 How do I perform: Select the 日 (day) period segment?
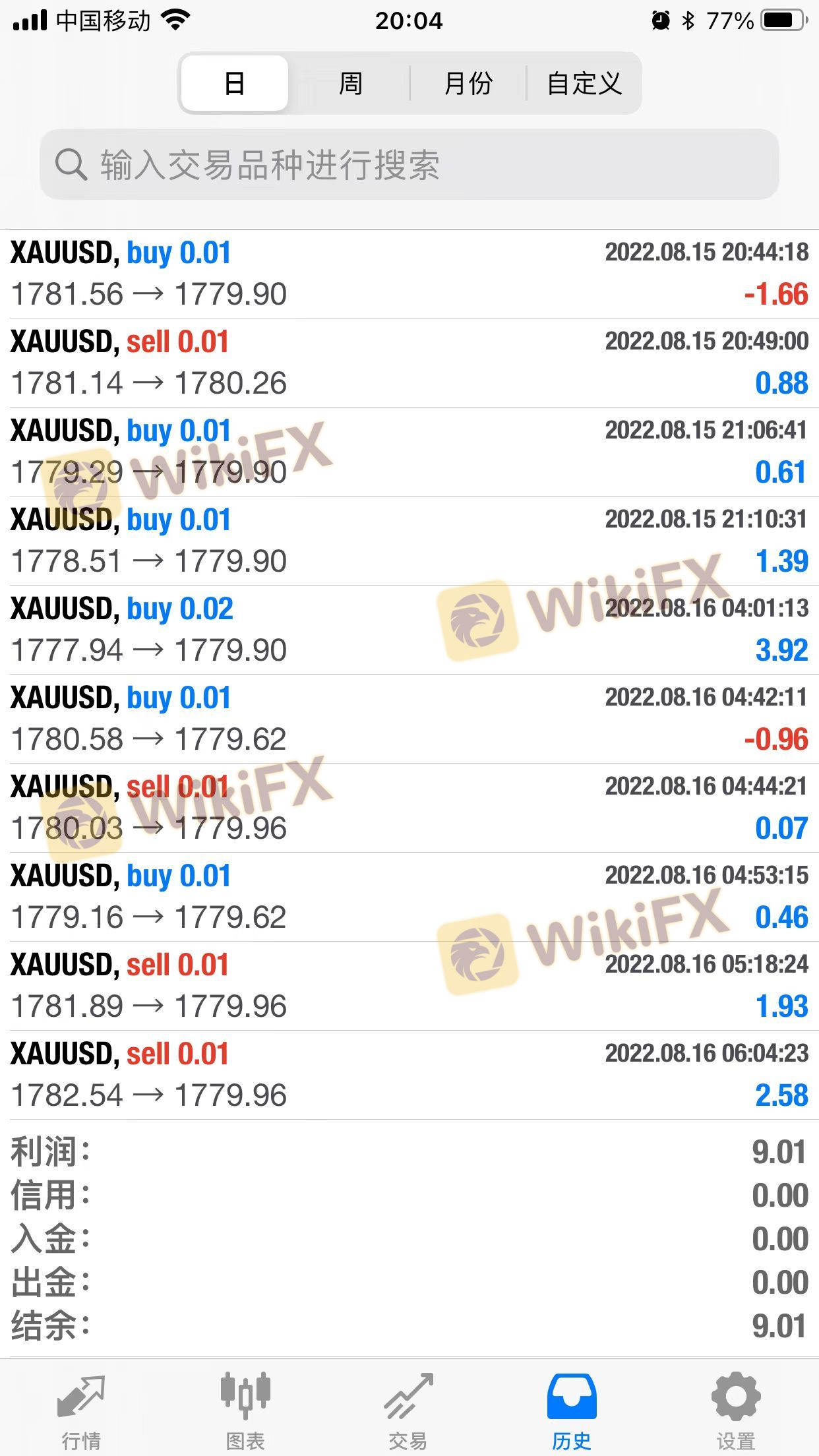(x=234, y=84)
